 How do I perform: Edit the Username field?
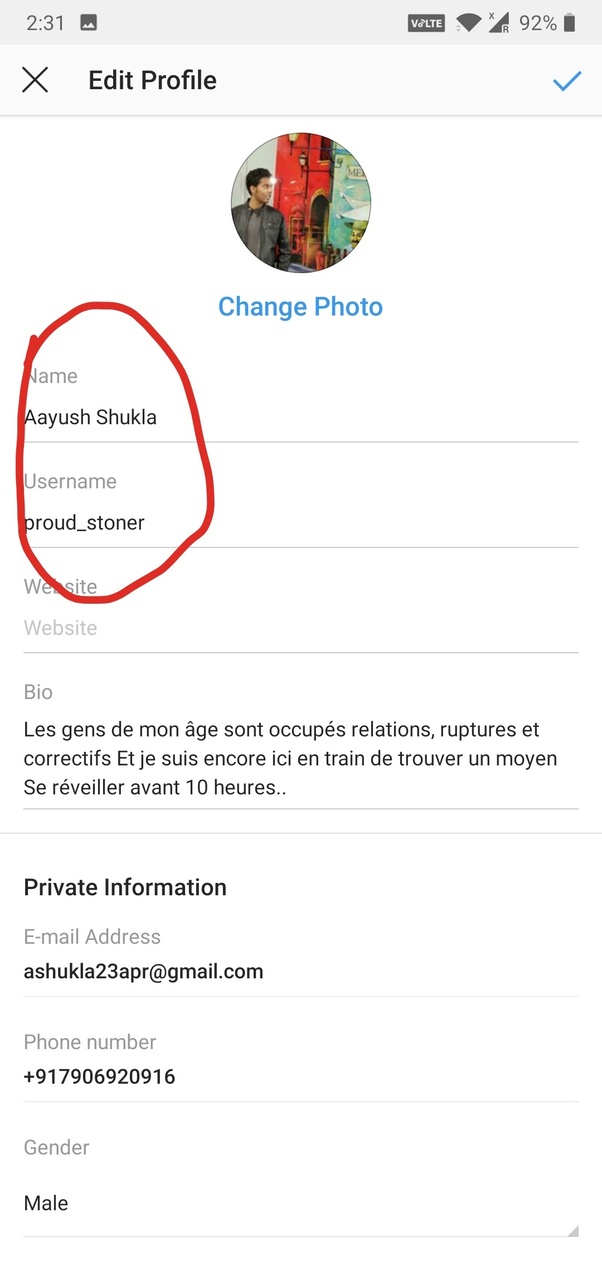click(300, 522)
